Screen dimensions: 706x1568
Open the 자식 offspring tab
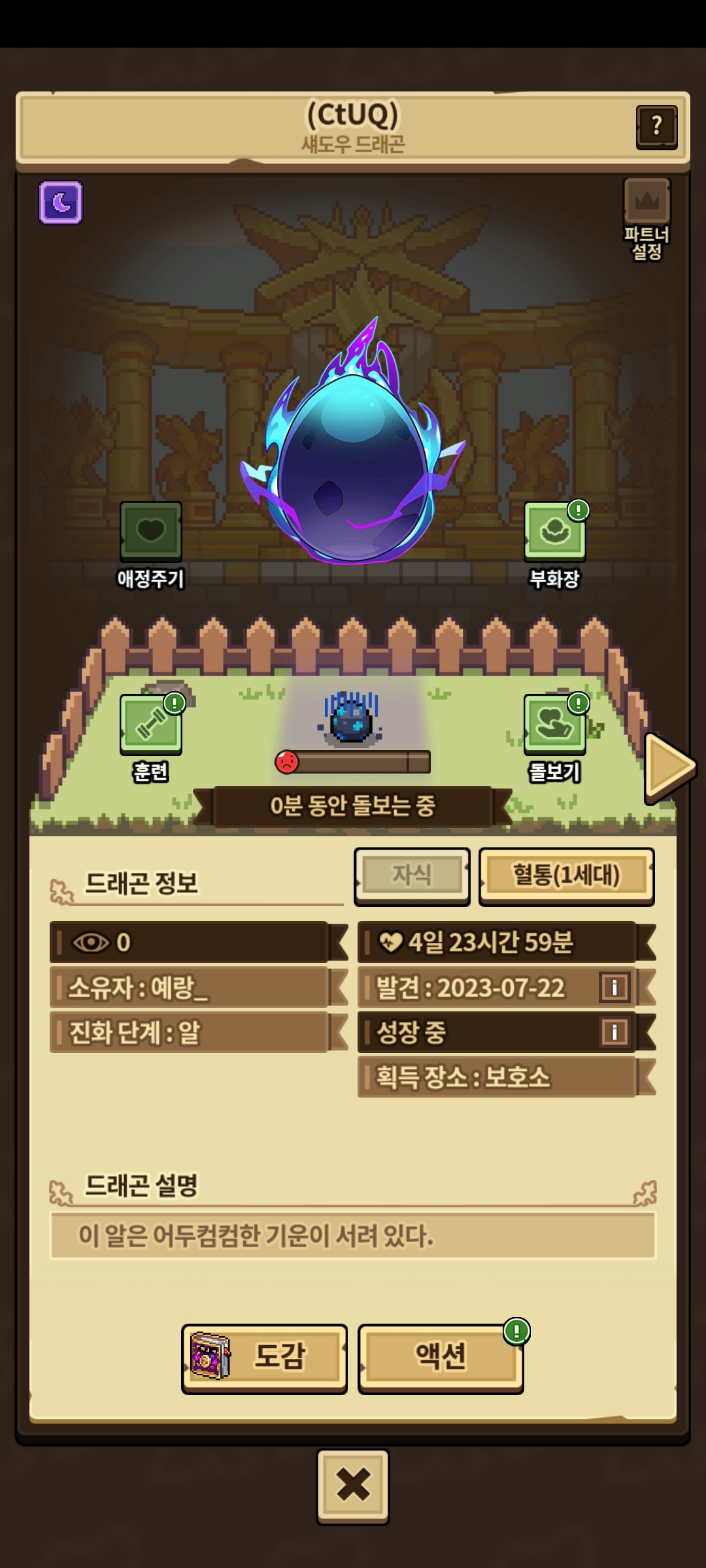[x=412, y=875]
